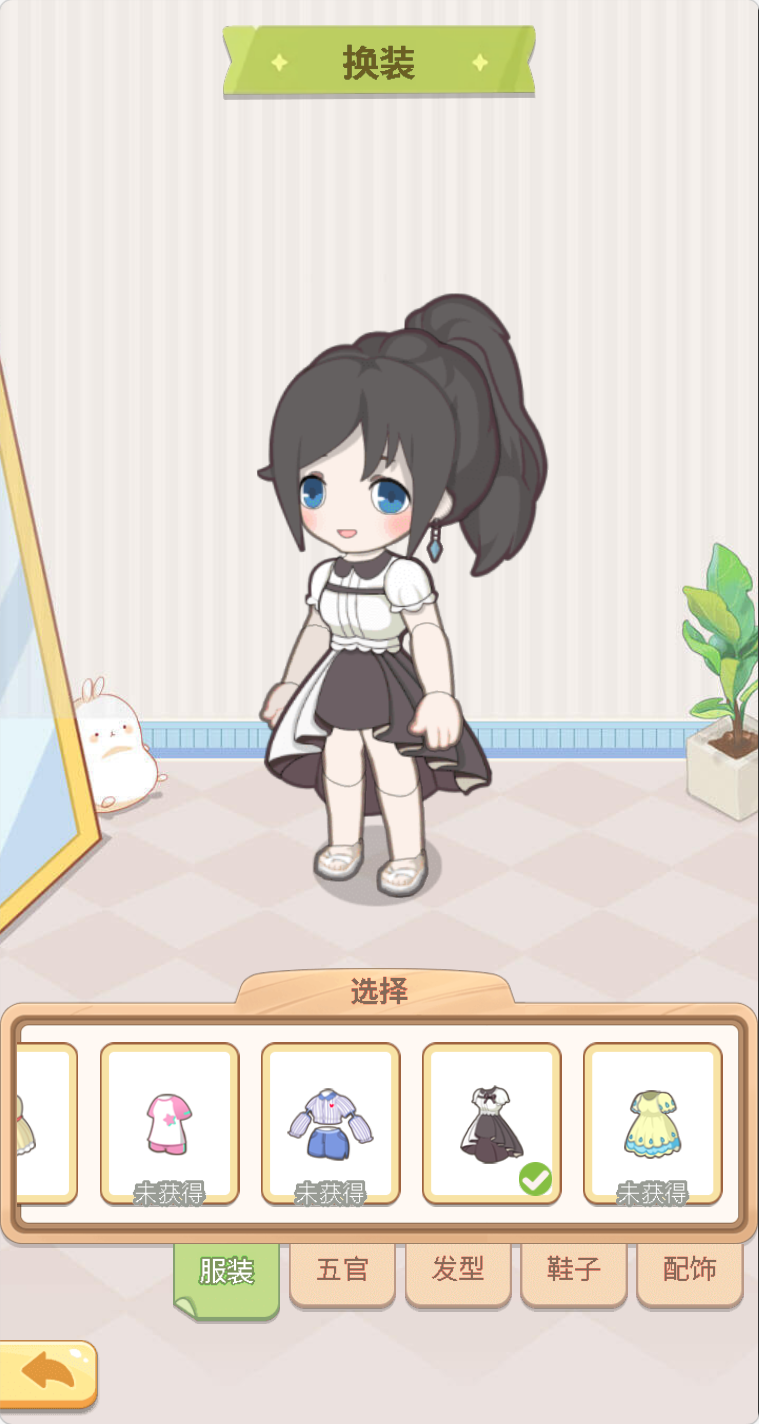Pick the yellow and blue frilly dress

click(x=652, y=1122)
